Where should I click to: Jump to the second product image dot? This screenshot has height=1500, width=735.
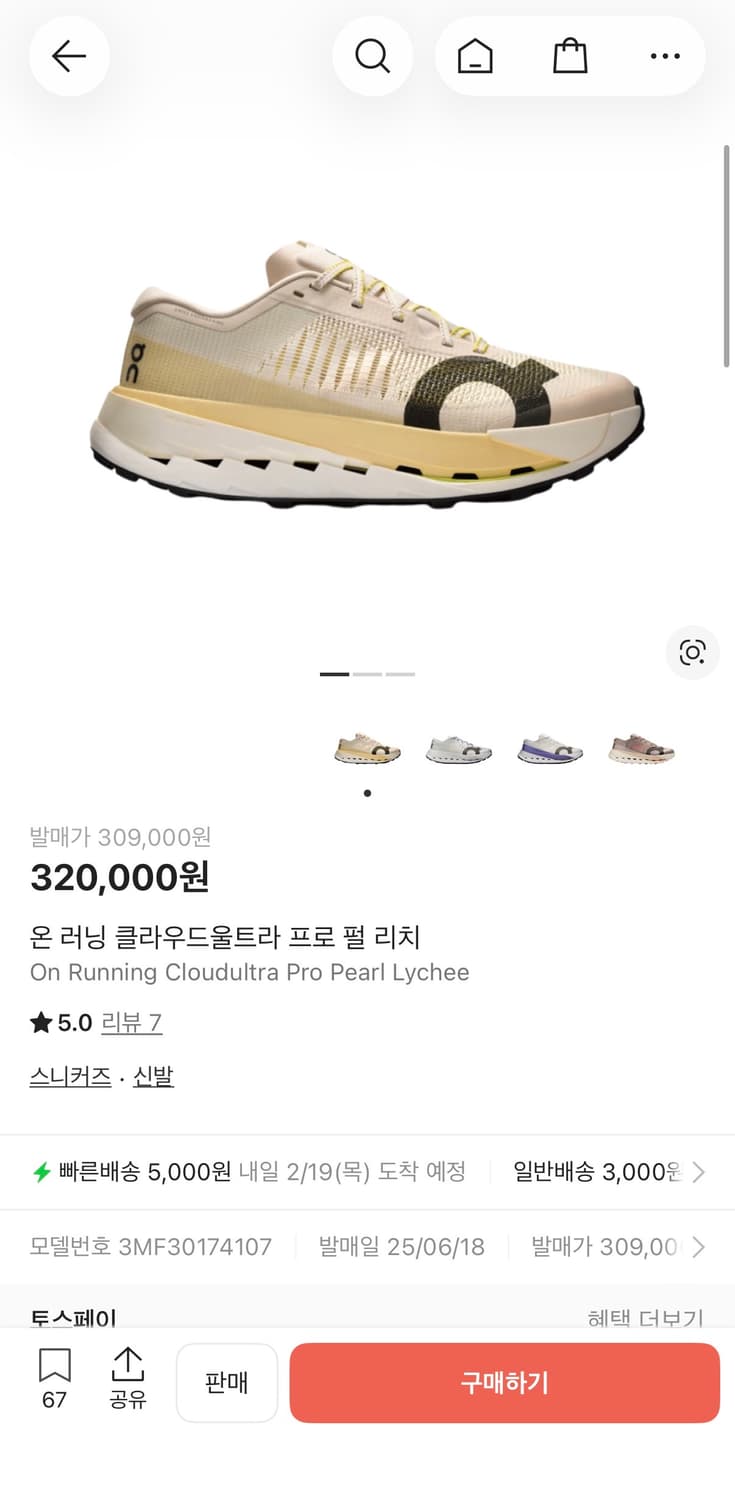[x=368, y=674]
